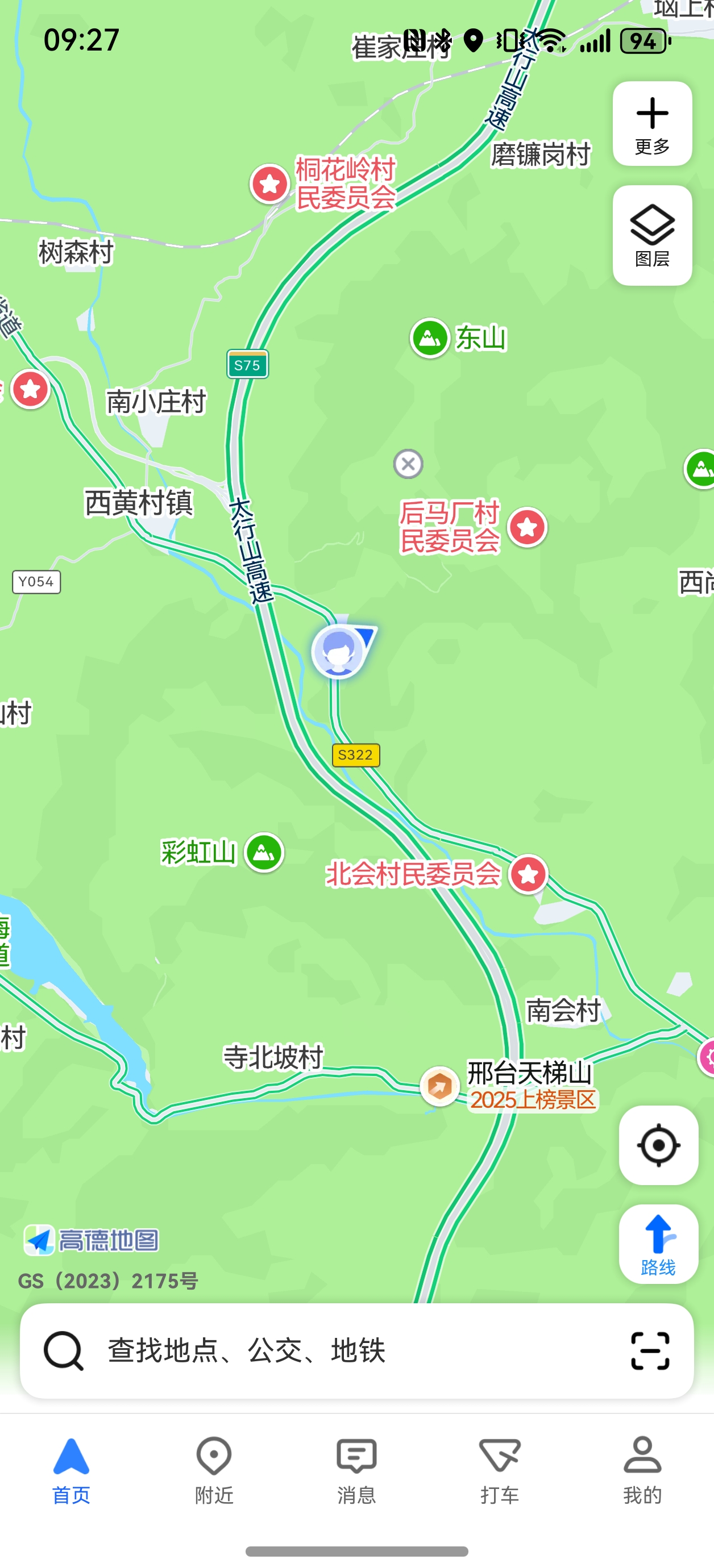
Task: Select the 彩虹山 mountain marker
Action: [x=264, y=852]
